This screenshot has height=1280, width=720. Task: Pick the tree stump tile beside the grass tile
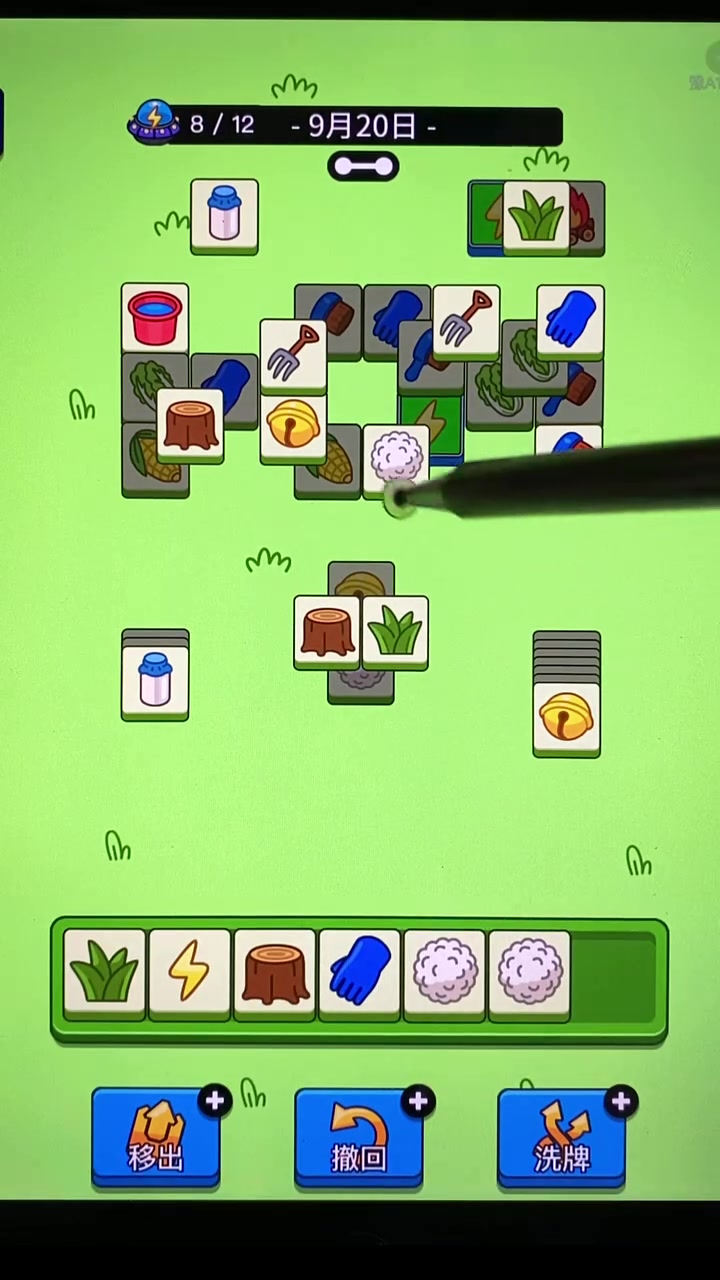point(327,632)
